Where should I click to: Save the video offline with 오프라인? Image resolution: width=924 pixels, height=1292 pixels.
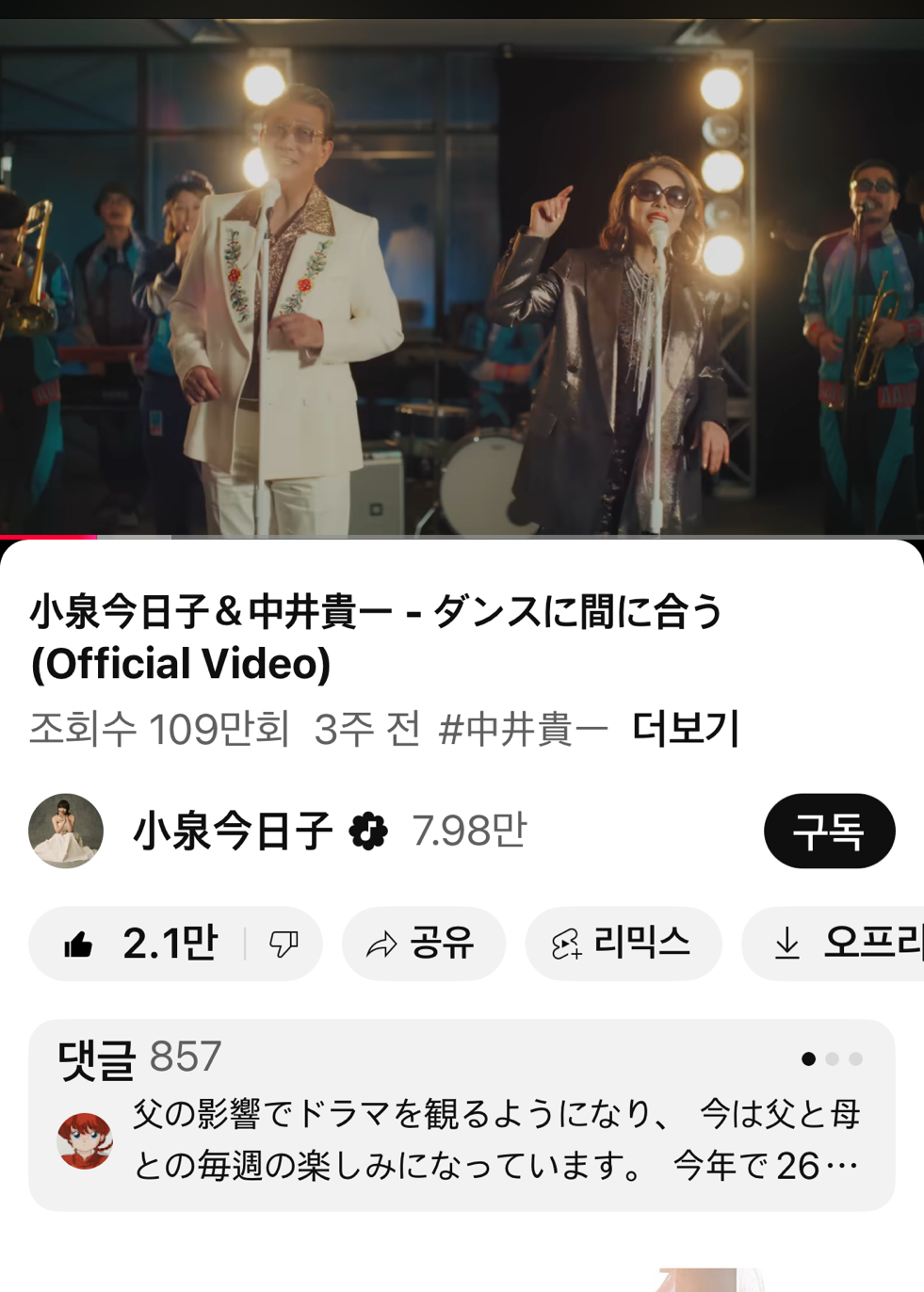coord(834,944)
